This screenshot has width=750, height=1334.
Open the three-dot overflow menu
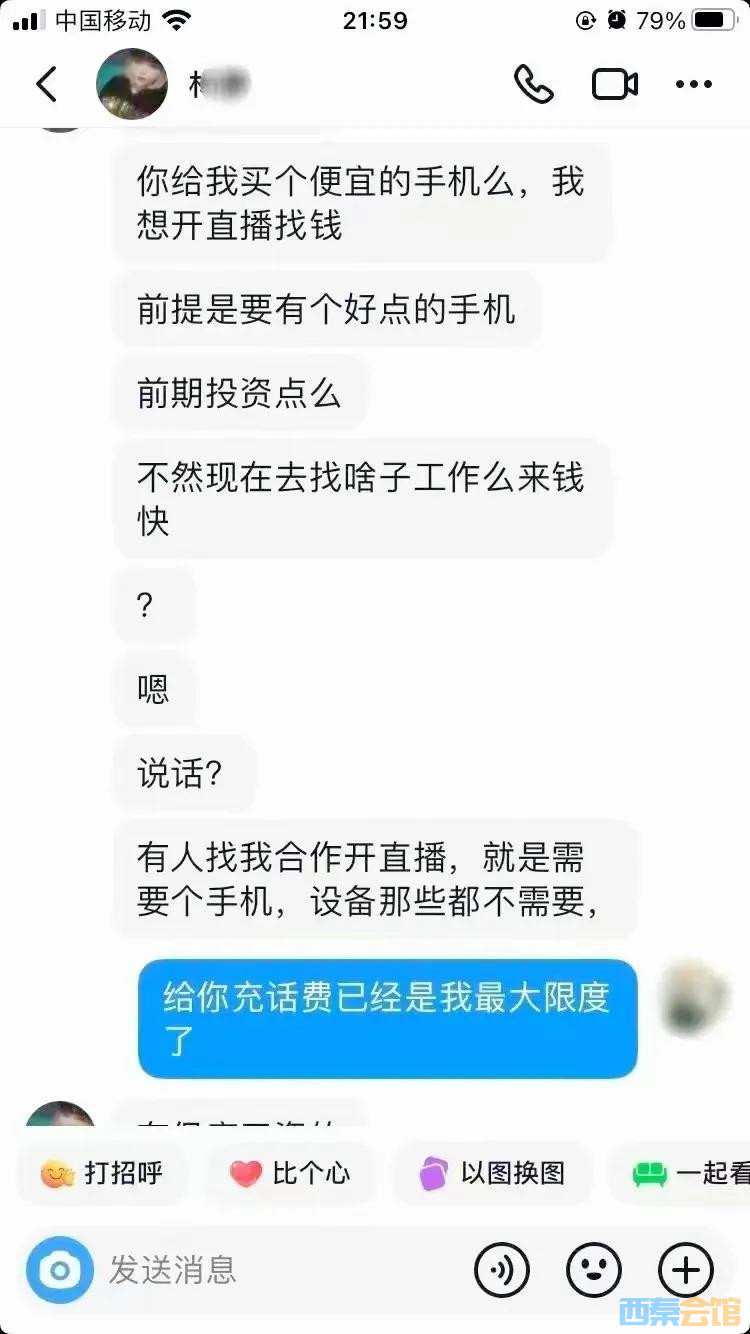pos(694,84)
